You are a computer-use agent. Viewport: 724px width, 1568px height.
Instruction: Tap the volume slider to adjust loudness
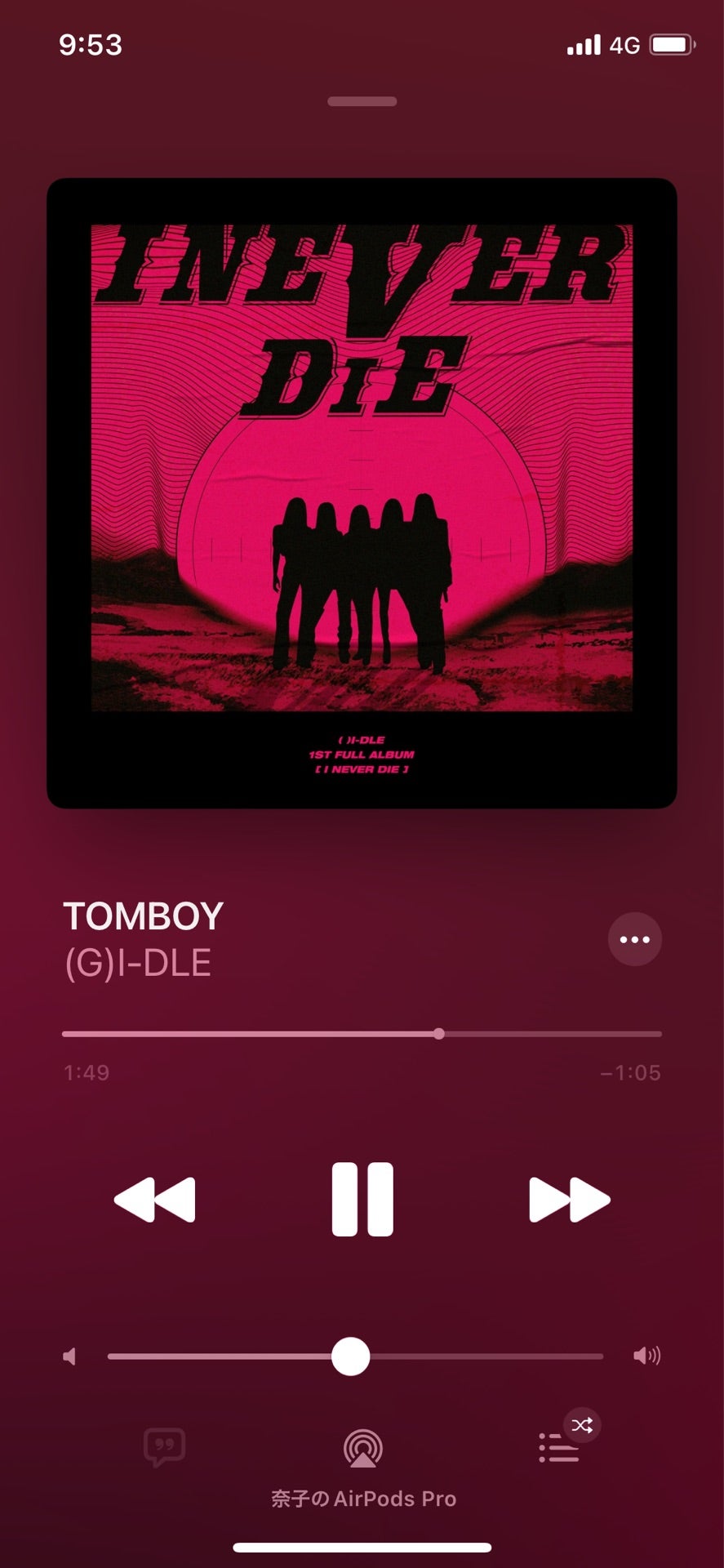pyautogui.click(x=355, y=1356)
